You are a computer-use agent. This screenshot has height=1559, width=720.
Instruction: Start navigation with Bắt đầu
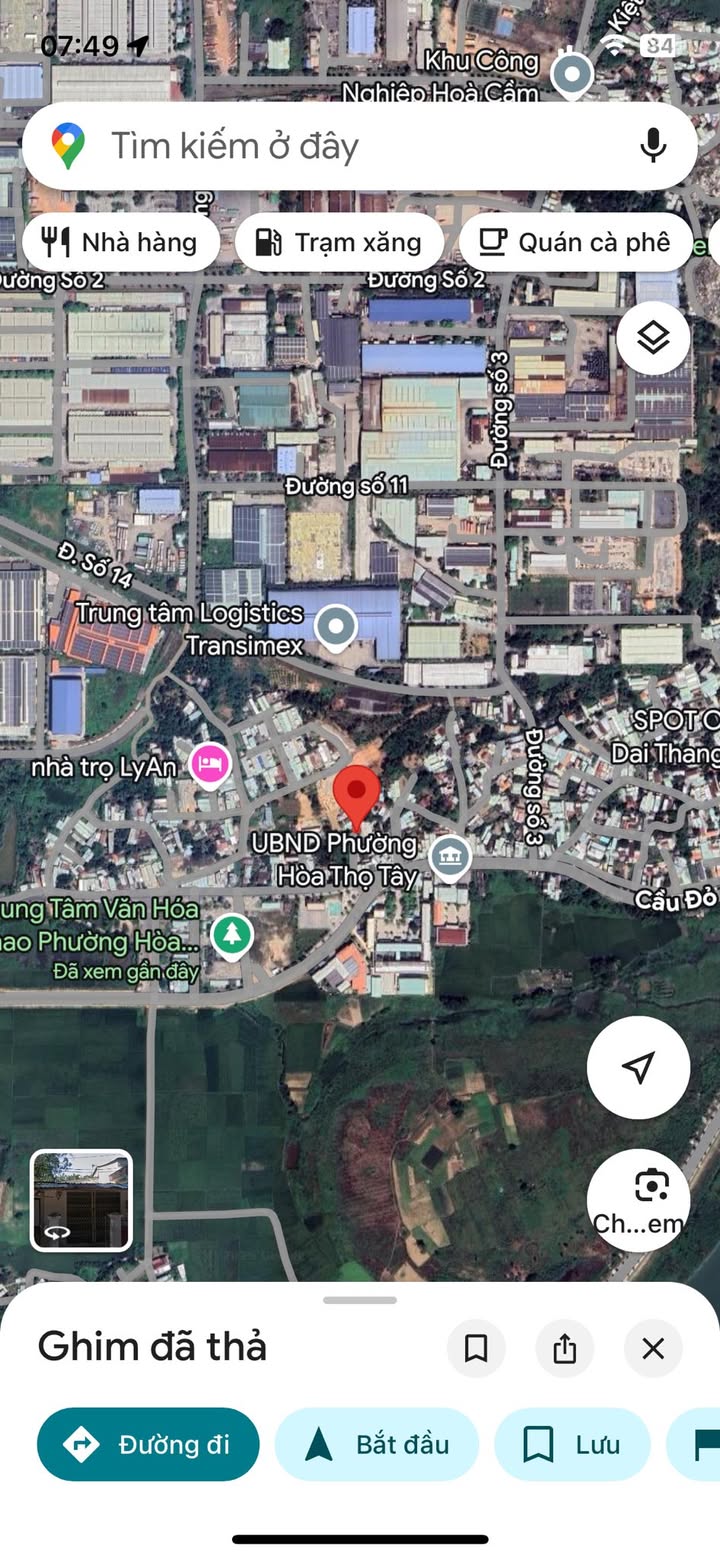[377, 1444]
